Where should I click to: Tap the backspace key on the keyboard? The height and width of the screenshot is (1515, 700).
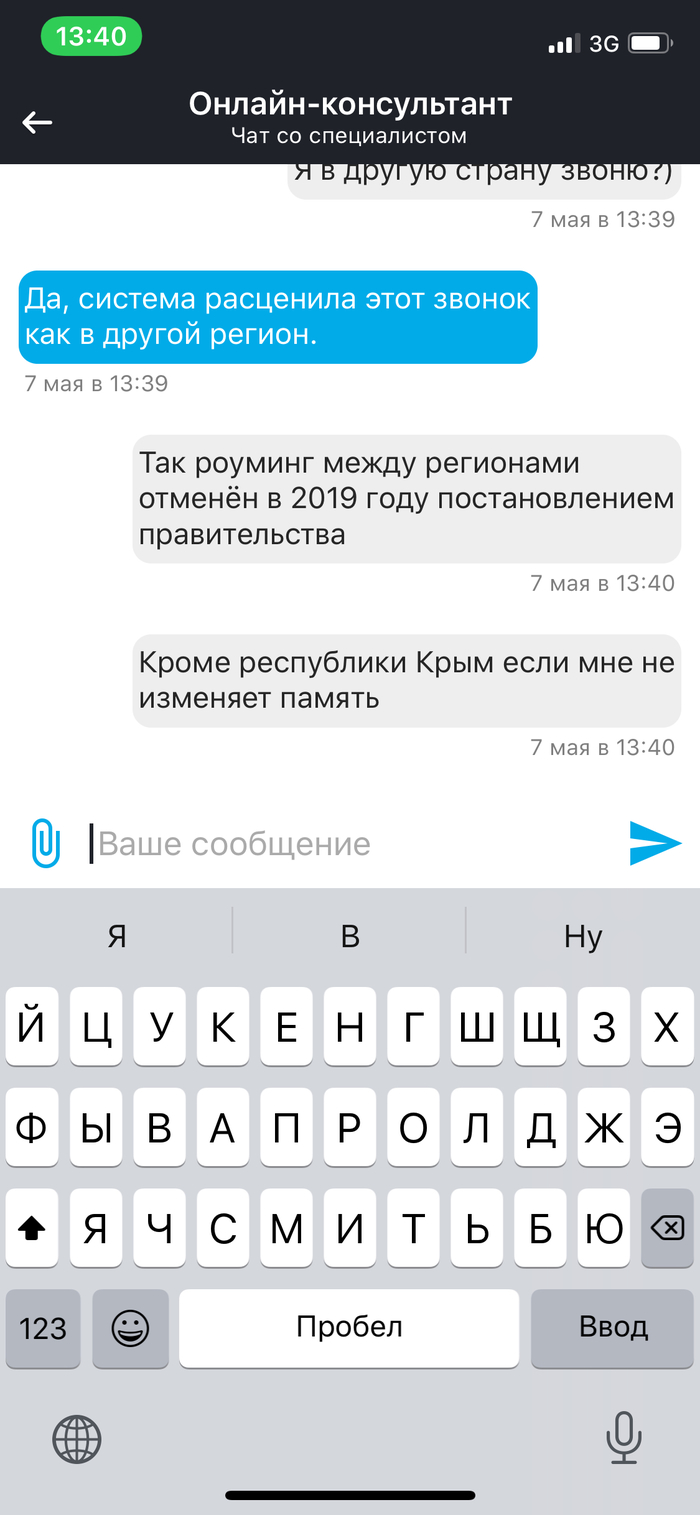(x=666, y=1229)
